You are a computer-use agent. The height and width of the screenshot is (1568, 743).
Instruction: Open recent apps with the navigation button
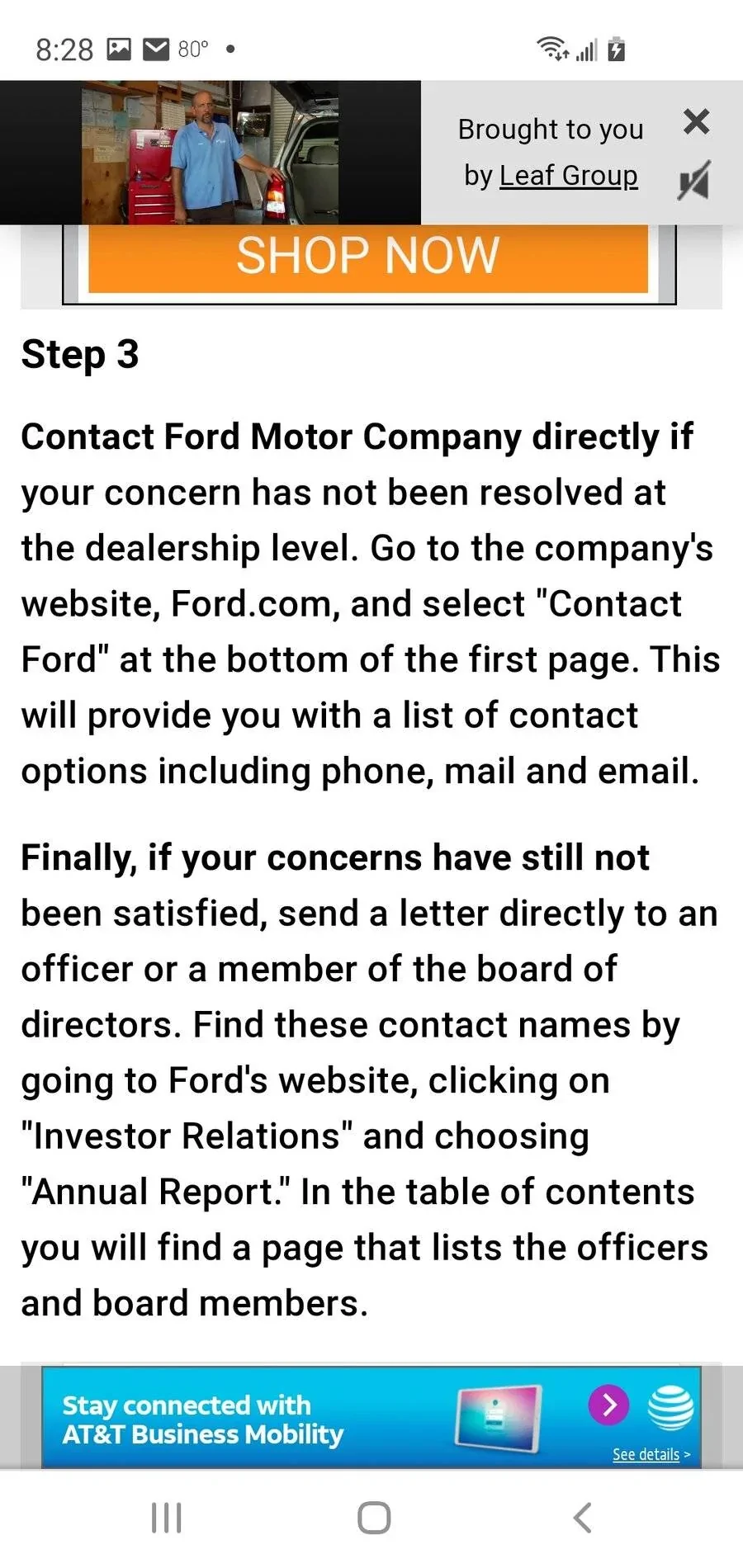(x=167, y=1517)
